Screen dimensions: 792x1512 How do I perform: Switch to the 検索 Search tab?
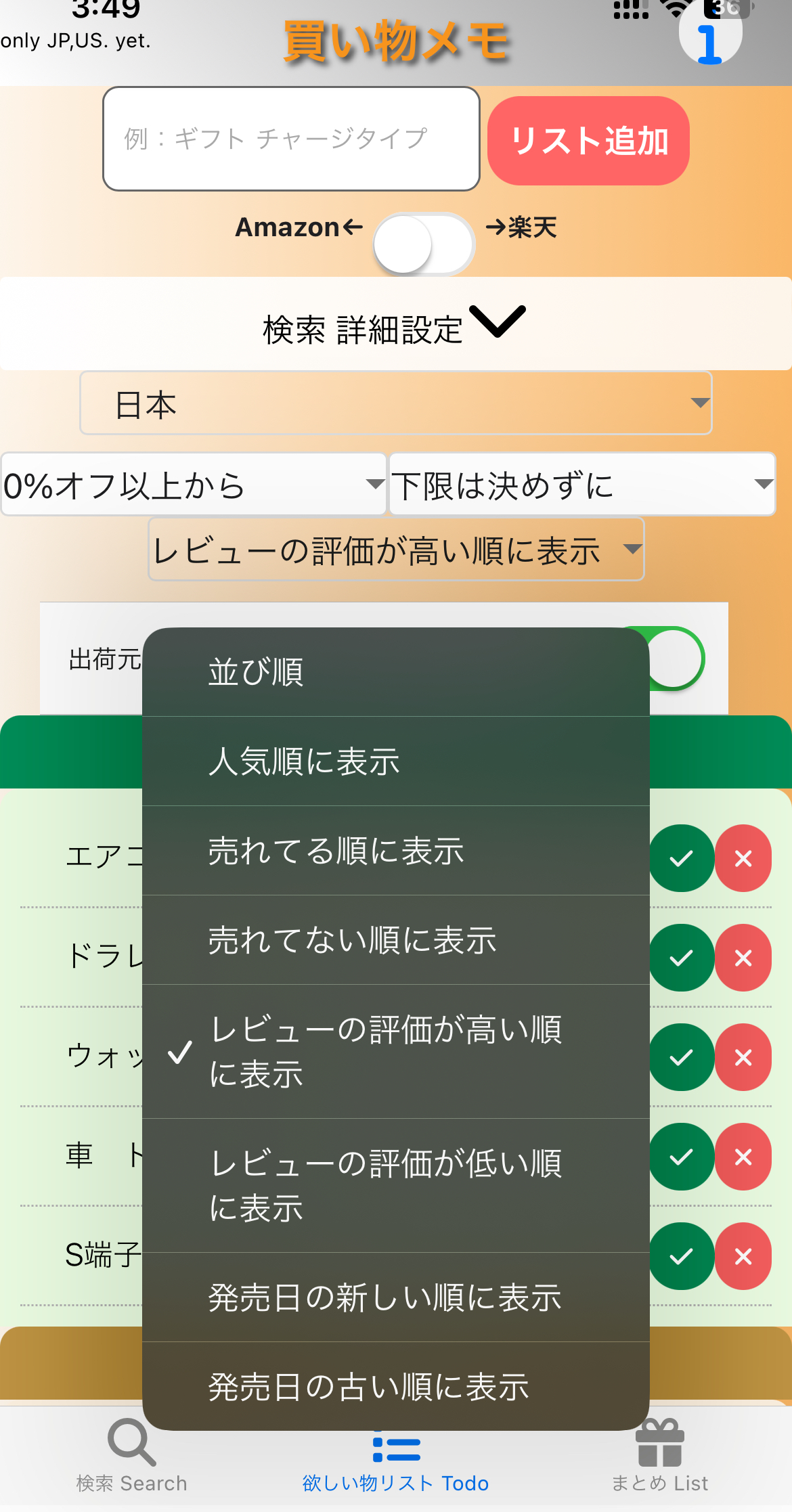click(x=131, y=1455)
